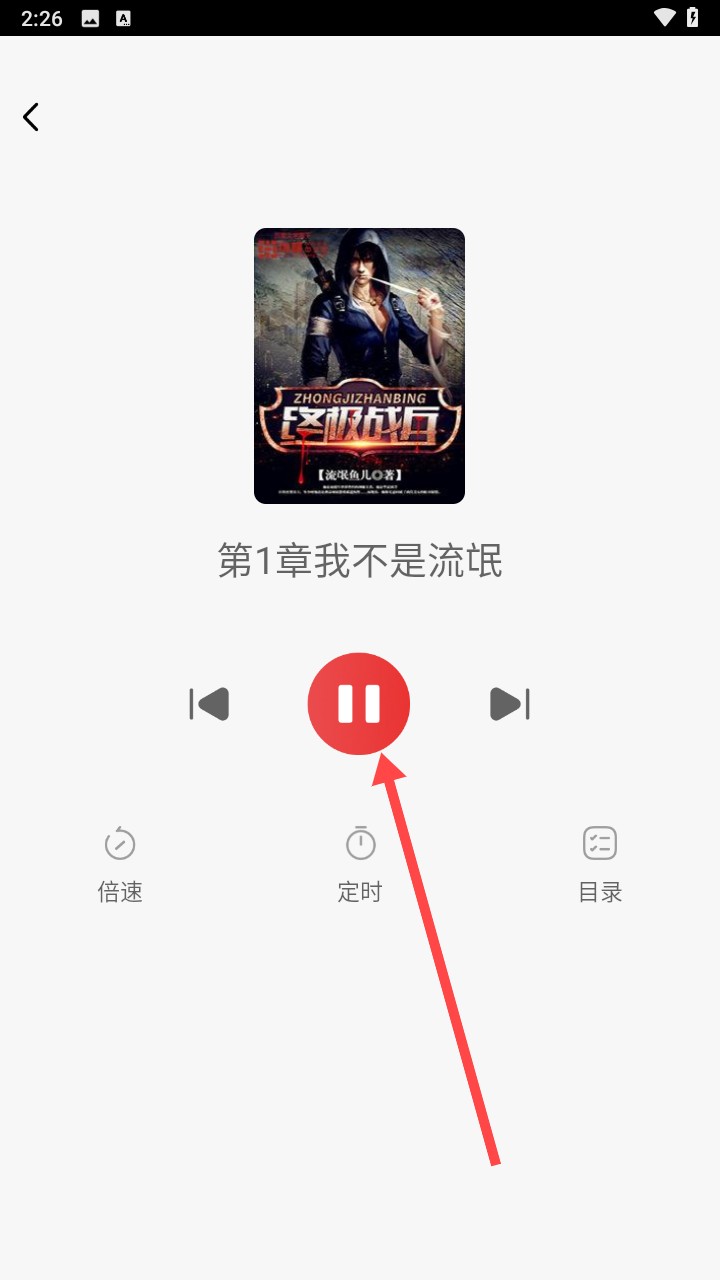The width and height of the screenshot is (720, 1280).
Task: Open the playback speed selector
Action: pyautogui.click(x=120, y=865)
